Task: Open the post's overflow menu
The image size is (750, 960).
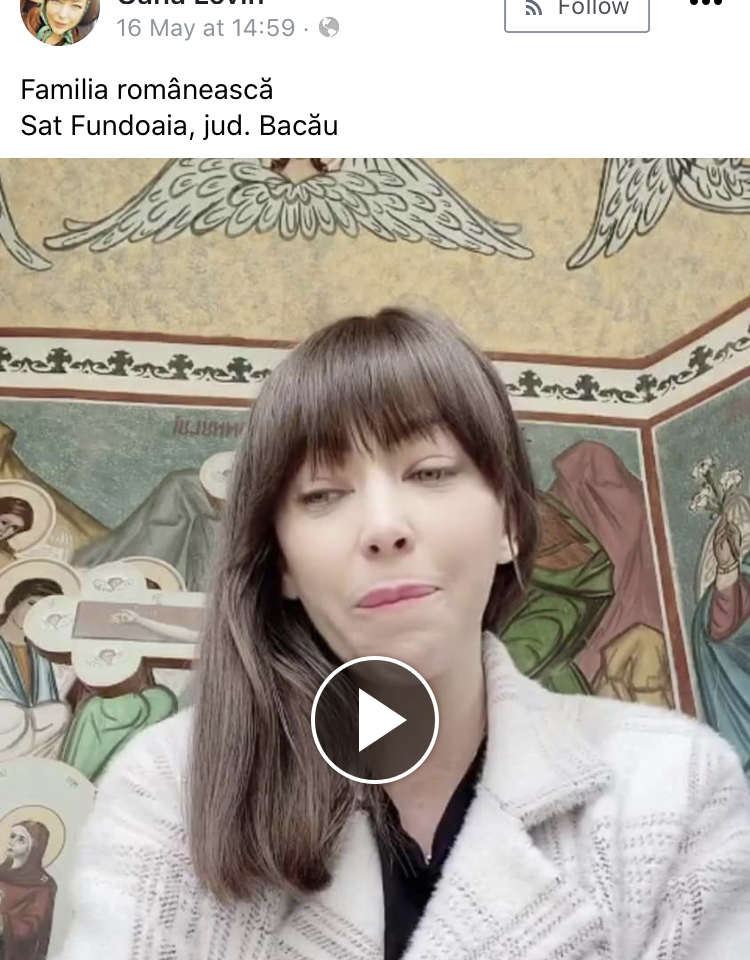Action: 706,6
